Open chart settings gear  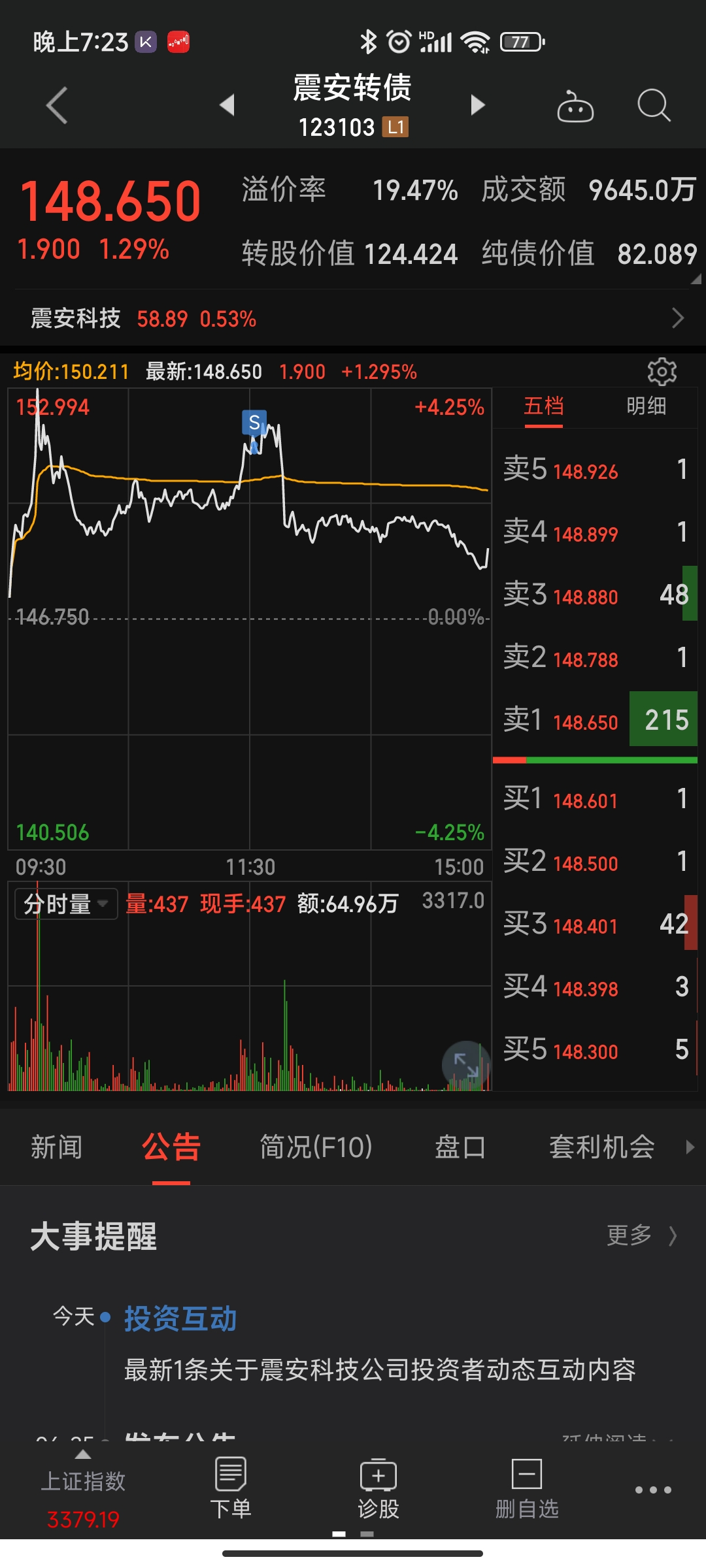(x=662, y=372)
